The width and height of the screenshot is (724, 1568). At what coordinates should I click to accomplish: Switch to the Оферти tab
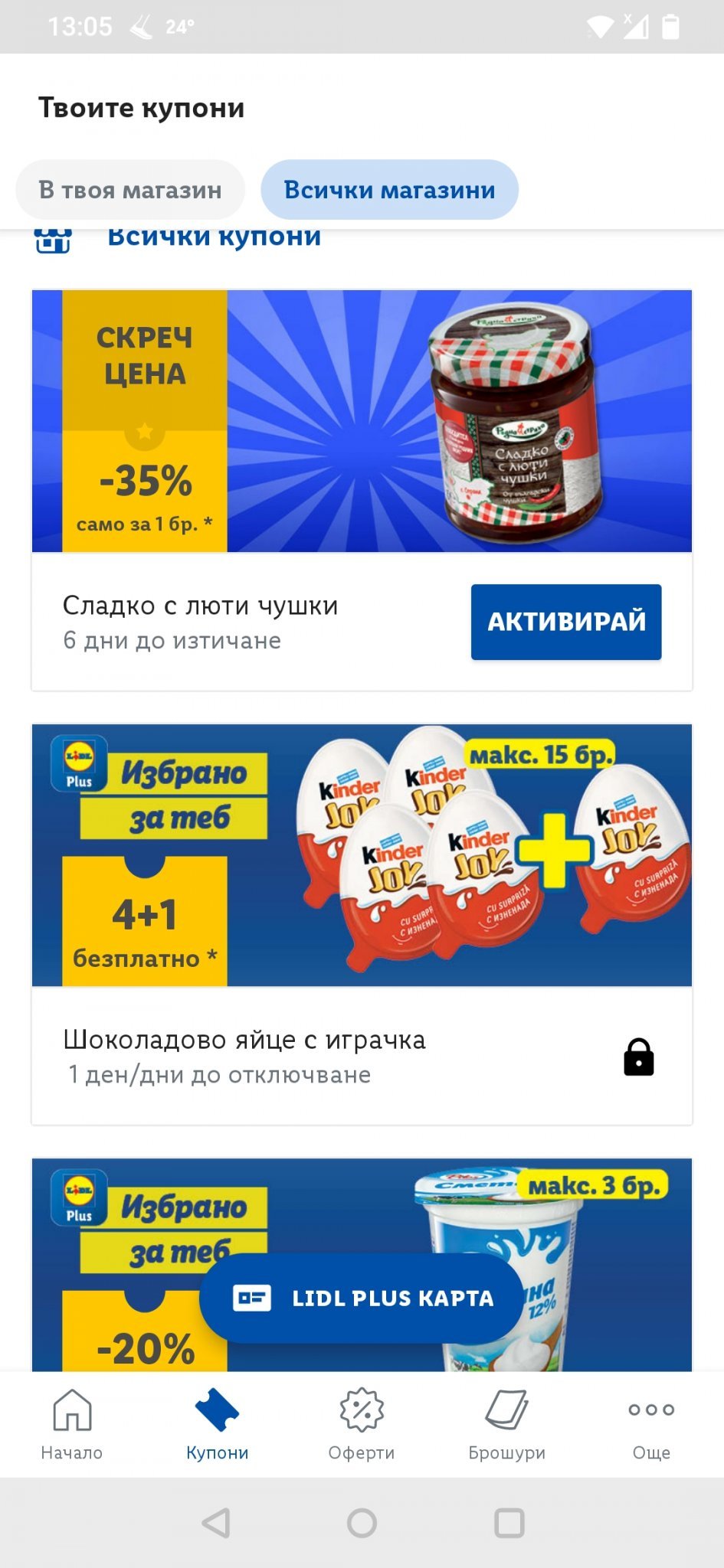pyautogui.click(x=362, y=1423)
